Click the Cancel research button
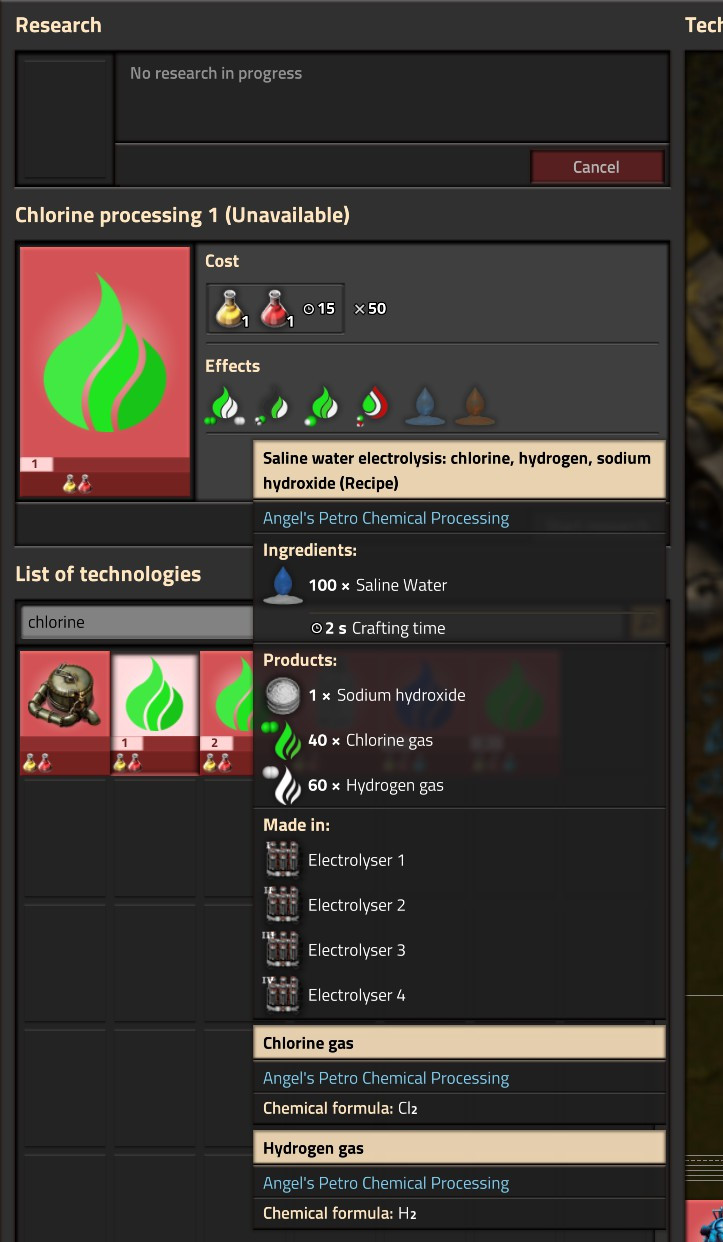Viewport: 723px width, 1242px height. coord(596,167)
